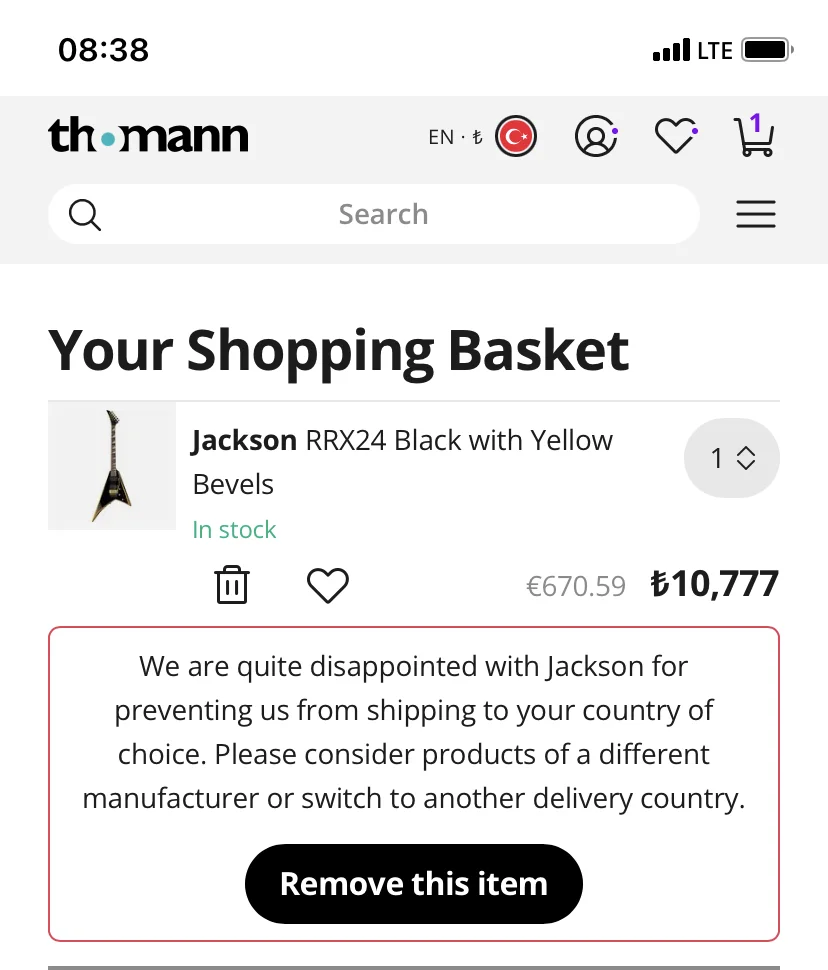Change language and currency settings

click(482, 137)
